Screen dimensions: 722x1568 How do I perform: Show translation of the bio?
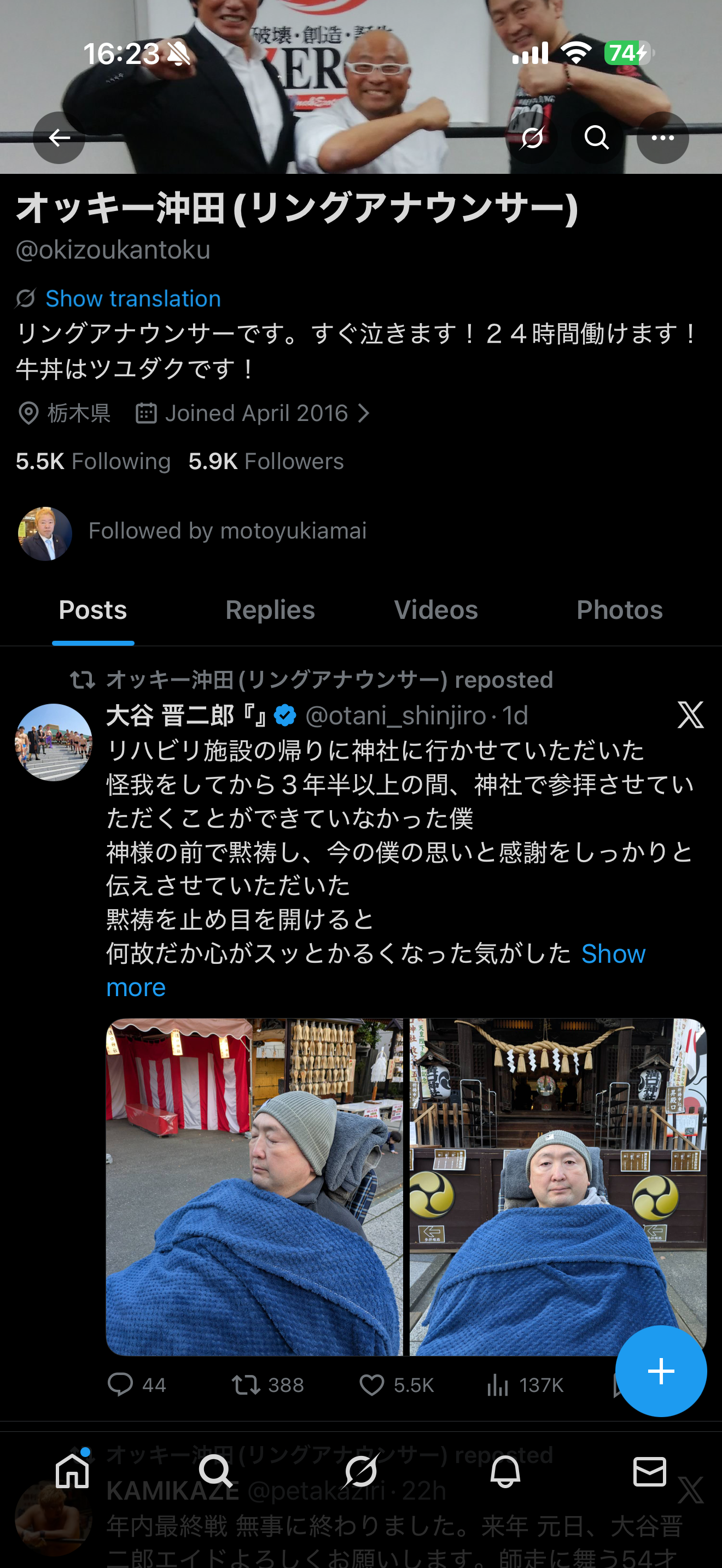click(133, 299)
